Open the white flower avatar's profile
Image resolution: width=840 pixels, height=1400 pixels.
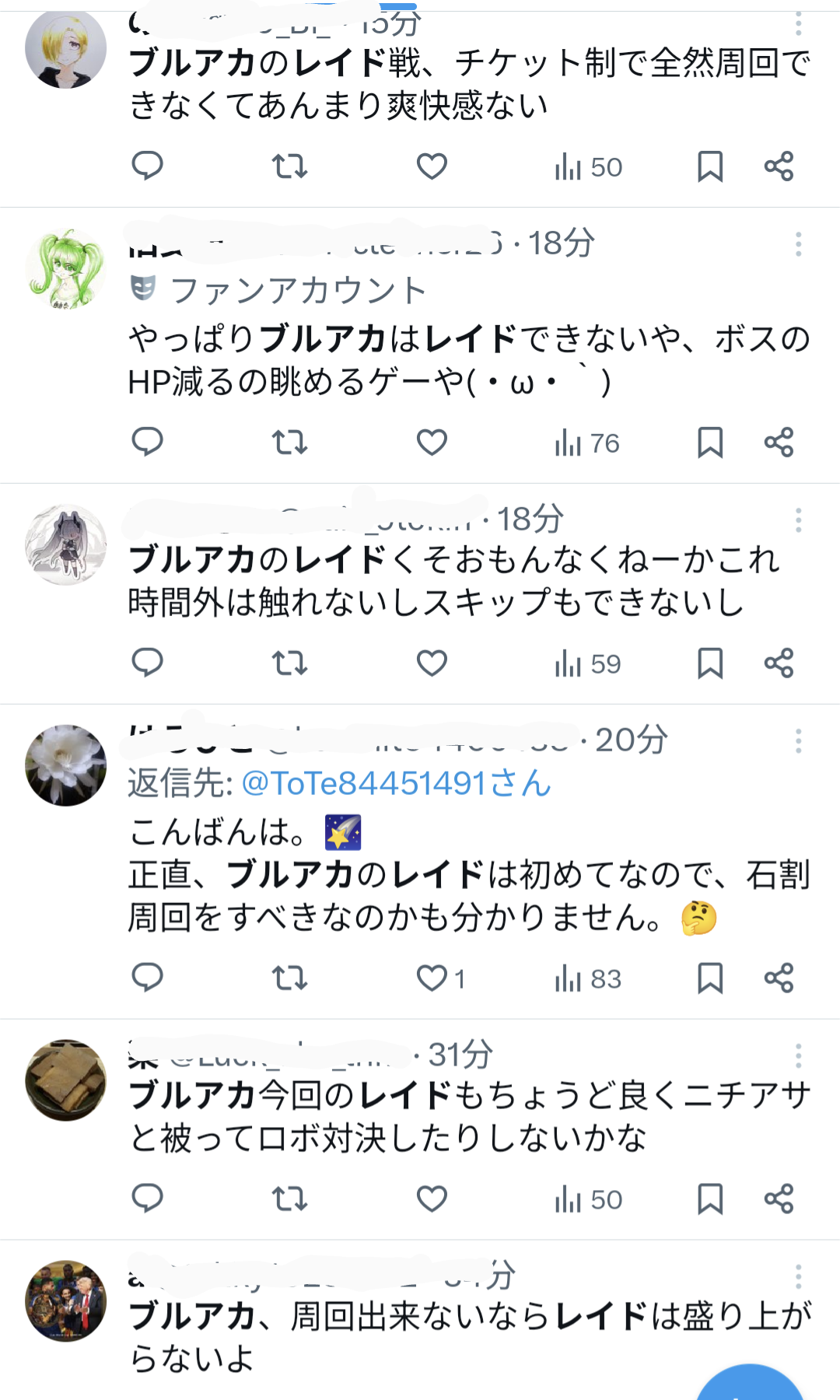[66, 765]
